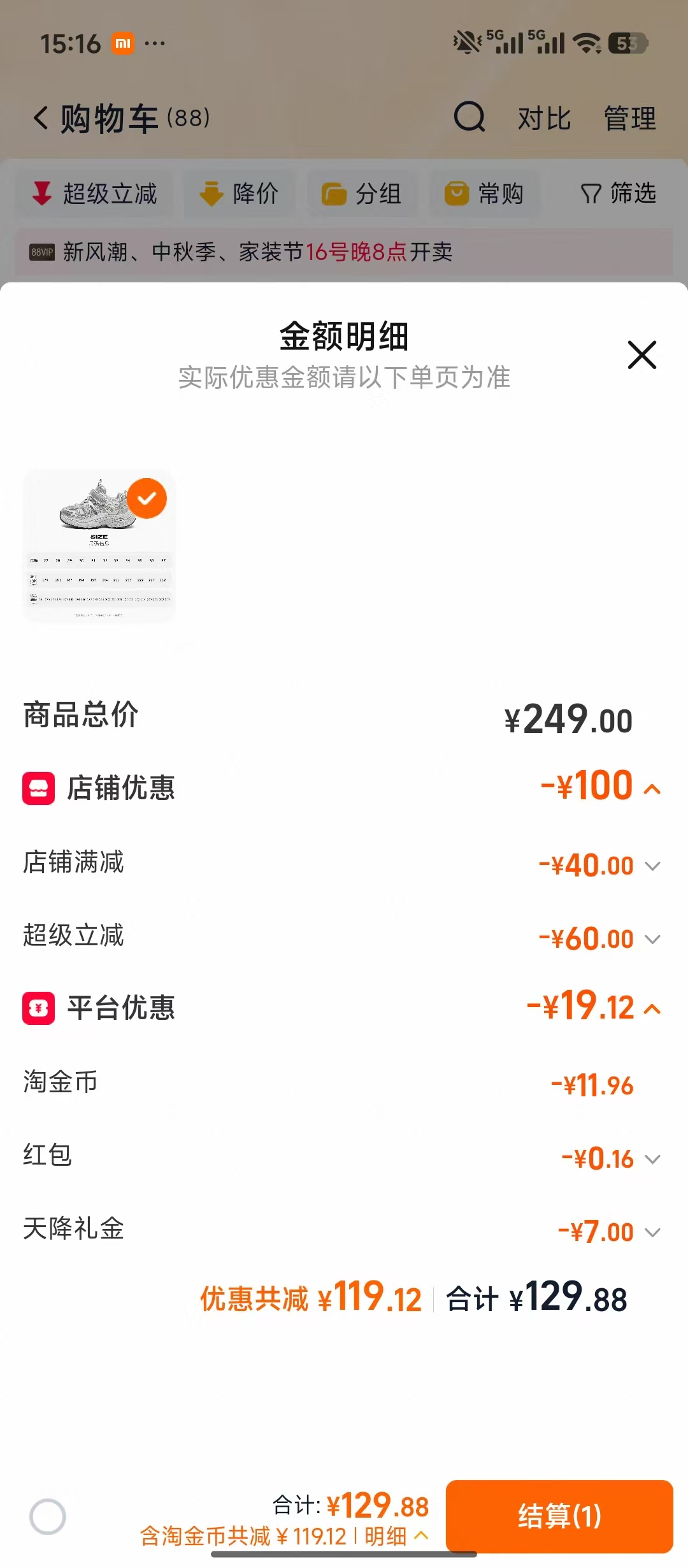This screenshot has height=1568, width=688.
Task: Select the 常购 chip
Action: (x=484, y=194)
